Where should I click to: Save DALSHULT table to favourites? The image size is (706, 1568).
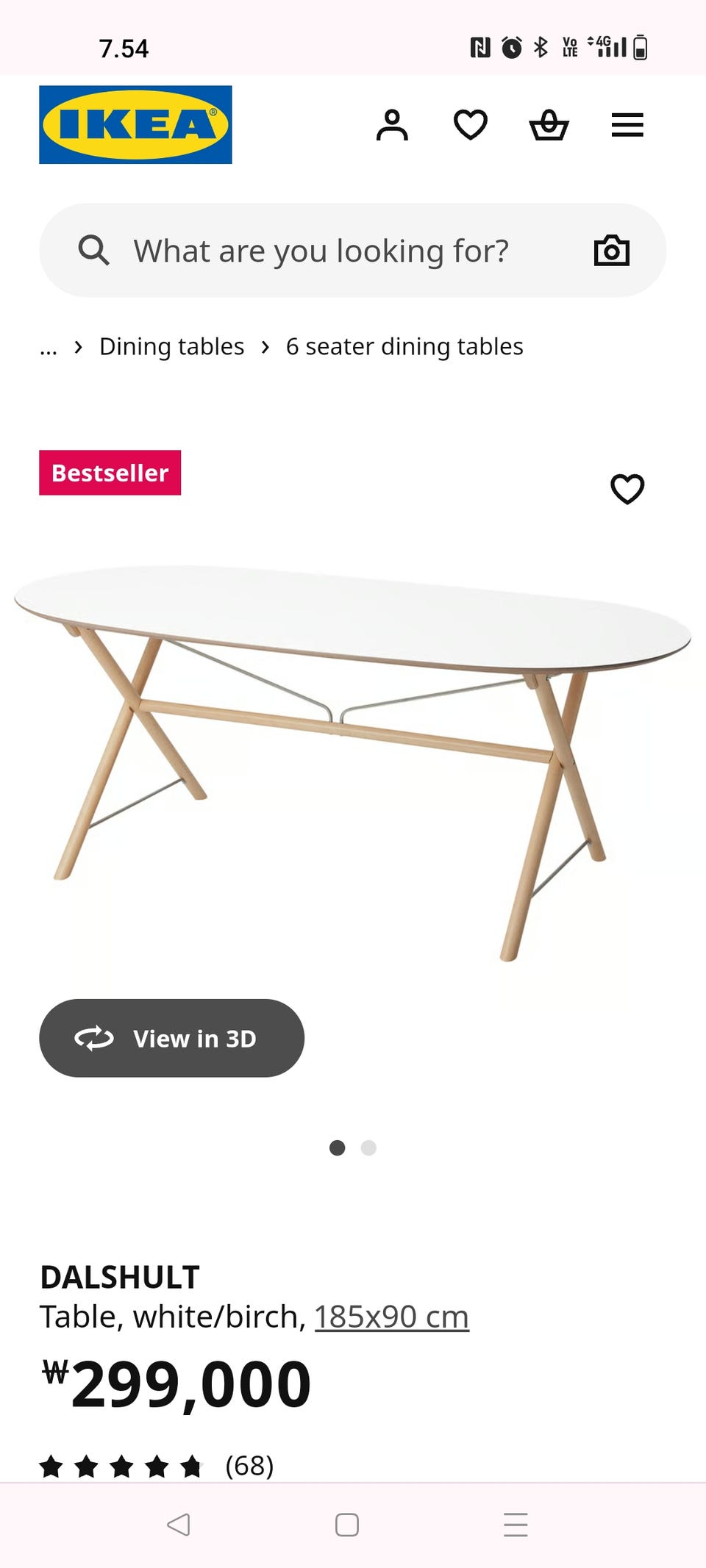click(627, 489)
